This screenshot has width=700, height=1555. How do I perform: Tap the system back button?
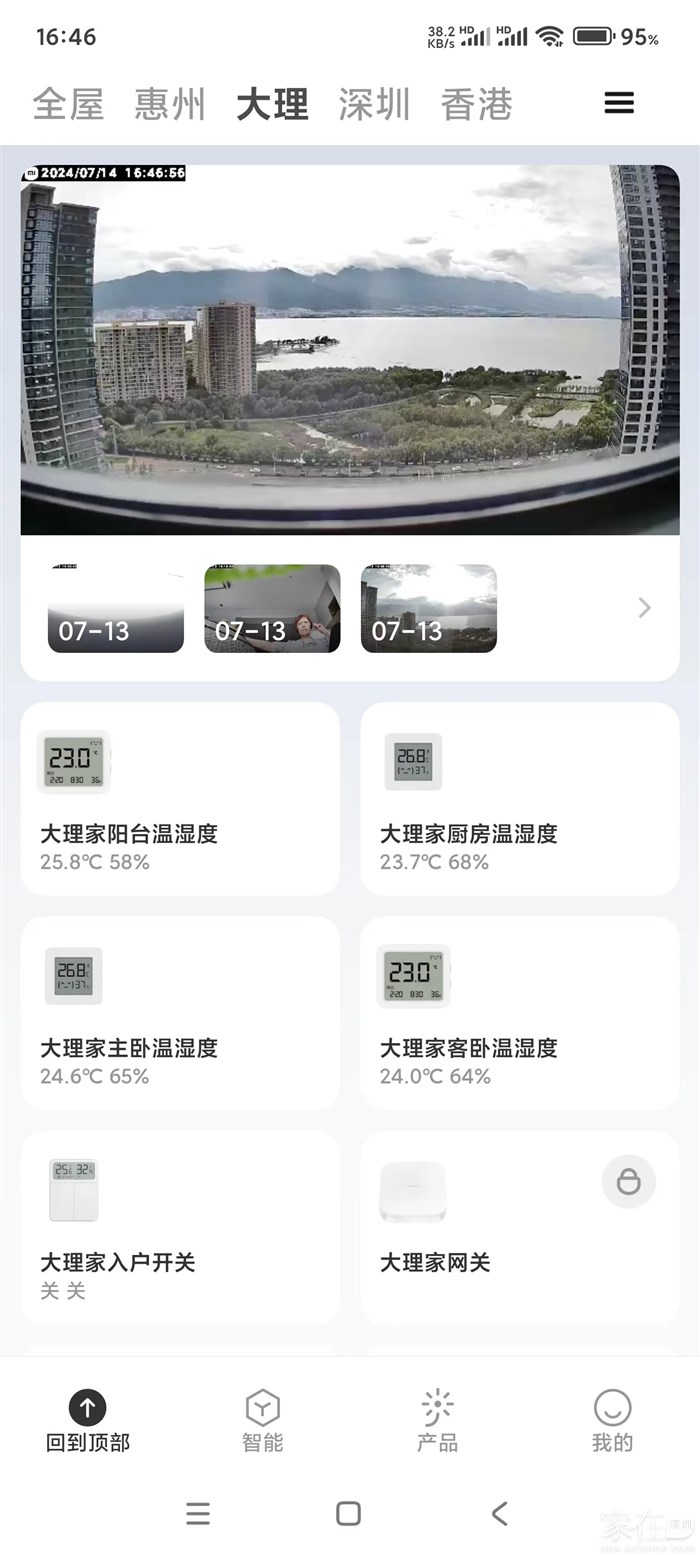499,1513
